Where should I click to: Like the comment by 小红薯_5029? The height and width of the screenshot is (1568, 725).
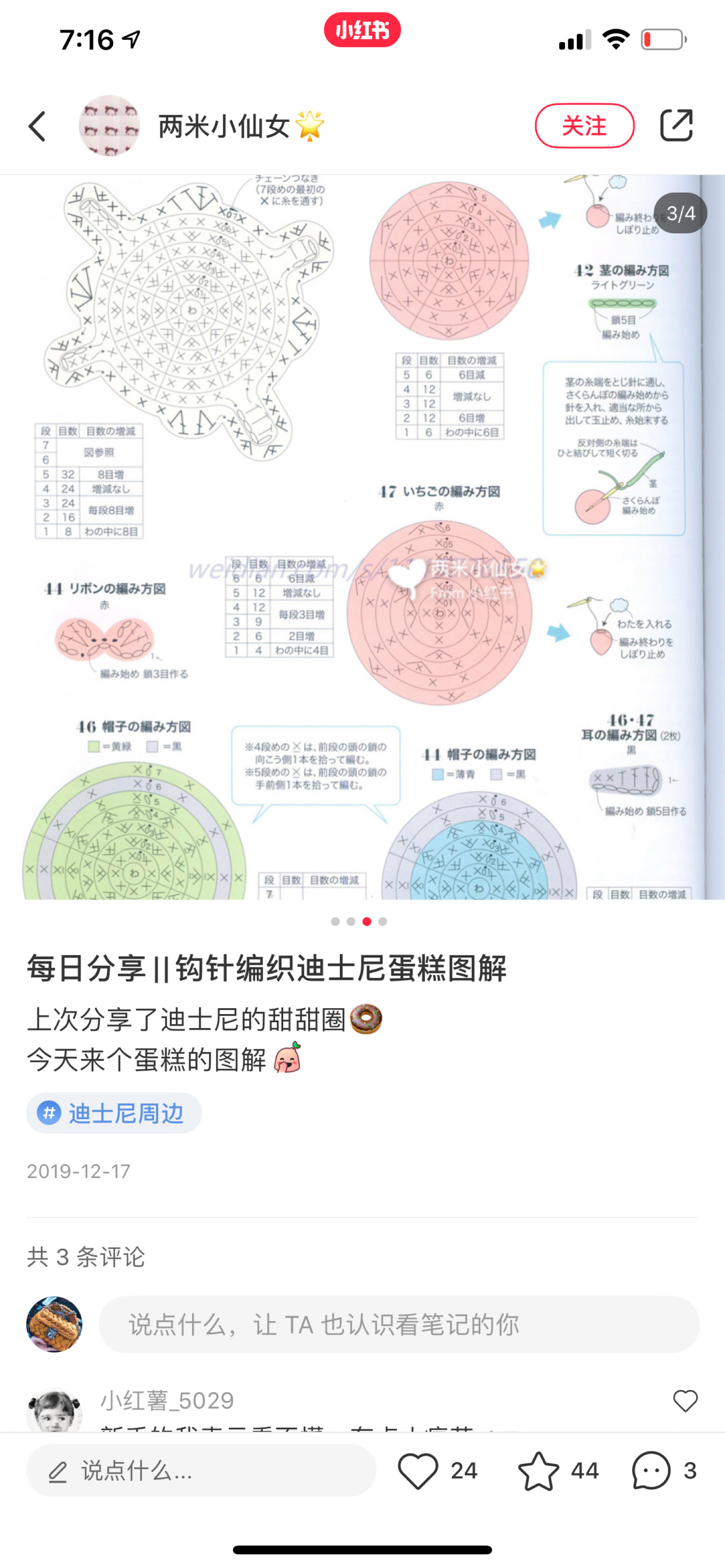(685, 1400)
